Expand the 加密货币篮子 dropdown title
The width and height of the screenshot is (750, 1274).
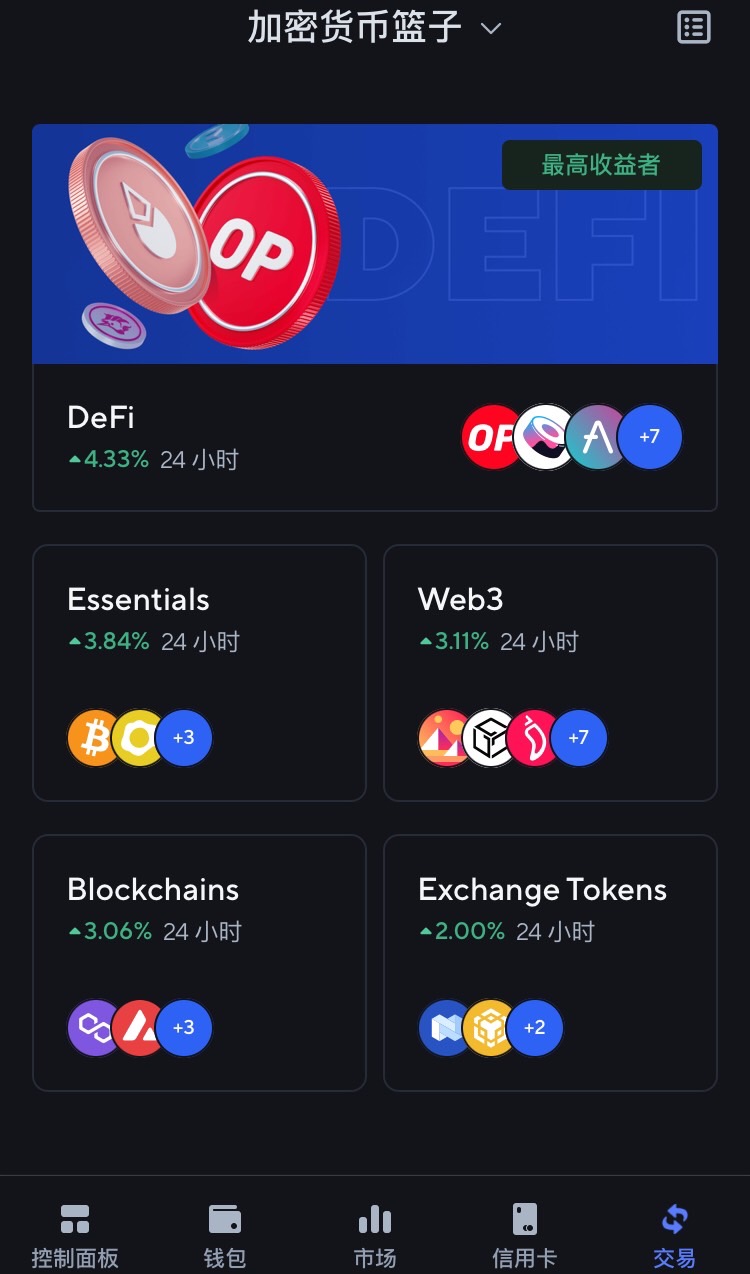click(x=374, y=27)
